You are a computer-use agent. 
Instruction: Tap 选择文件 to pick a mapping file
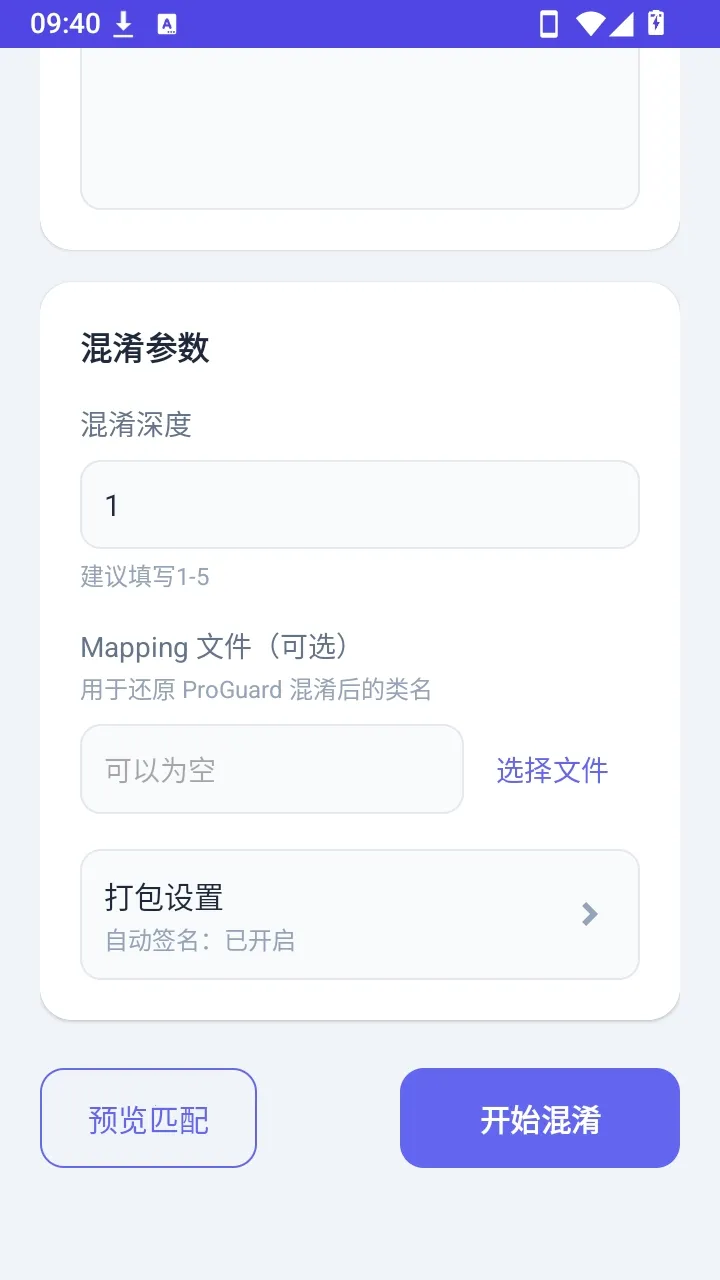coord(552,770)
